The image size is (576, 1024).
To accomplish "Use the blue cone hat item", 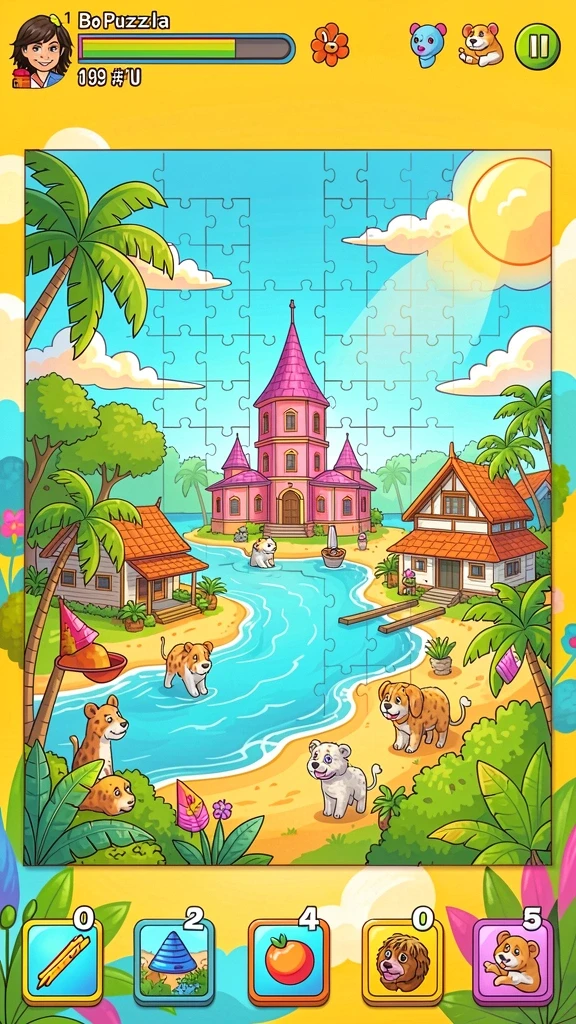I will [x=174, y=961].
